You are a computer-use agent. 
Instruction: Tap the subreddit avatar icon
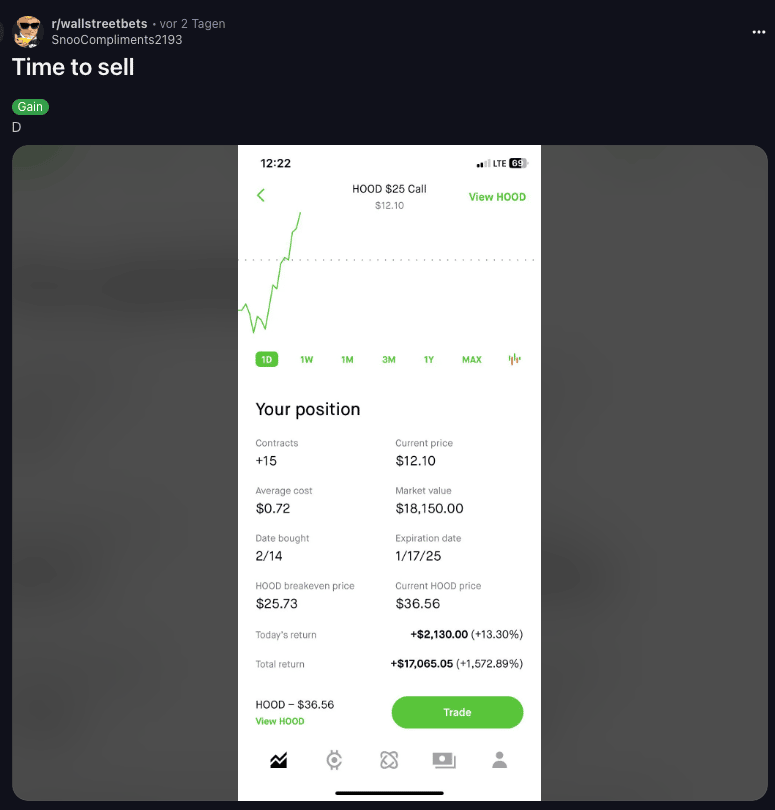pos(27,31)
